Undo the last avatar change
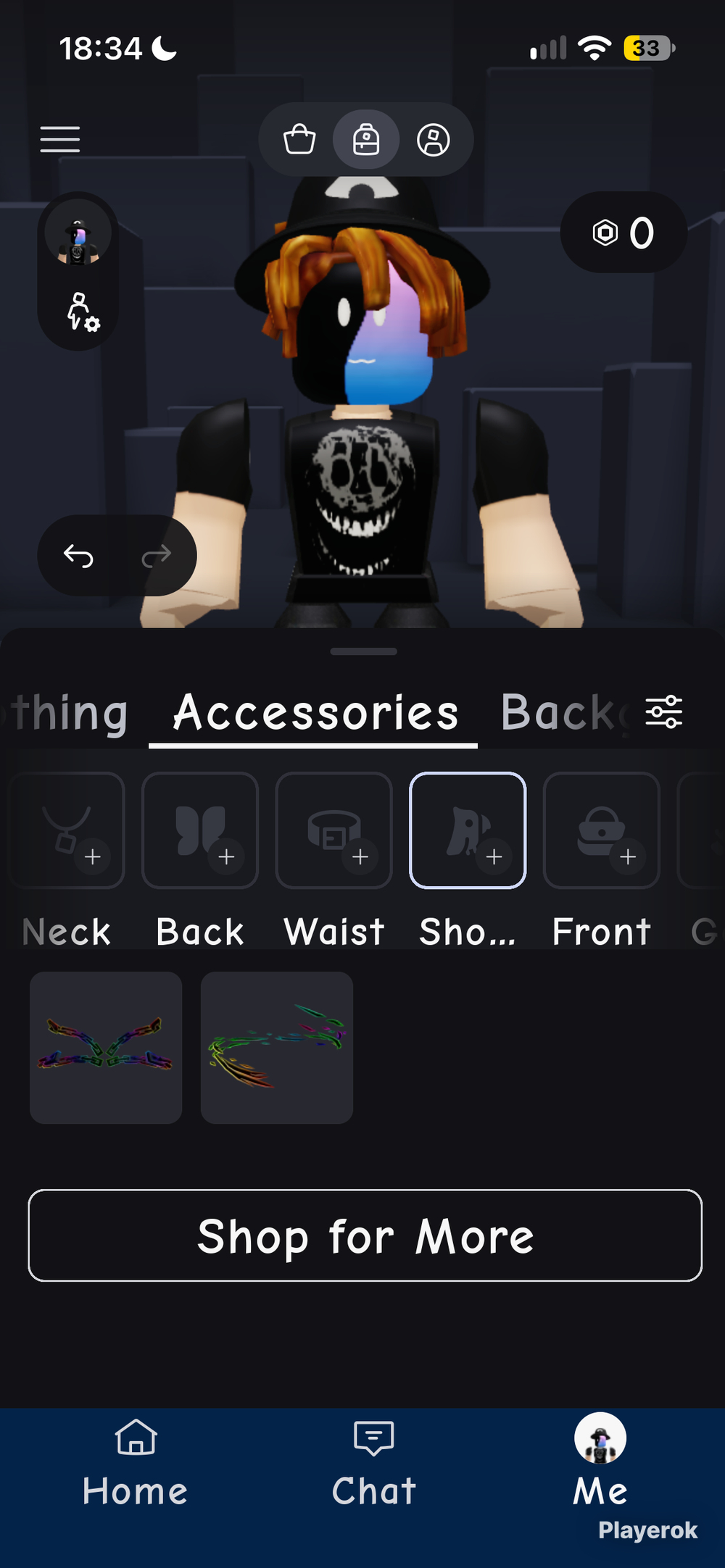725x1568 pixels. pyautogui.click(x=78, y=556)
